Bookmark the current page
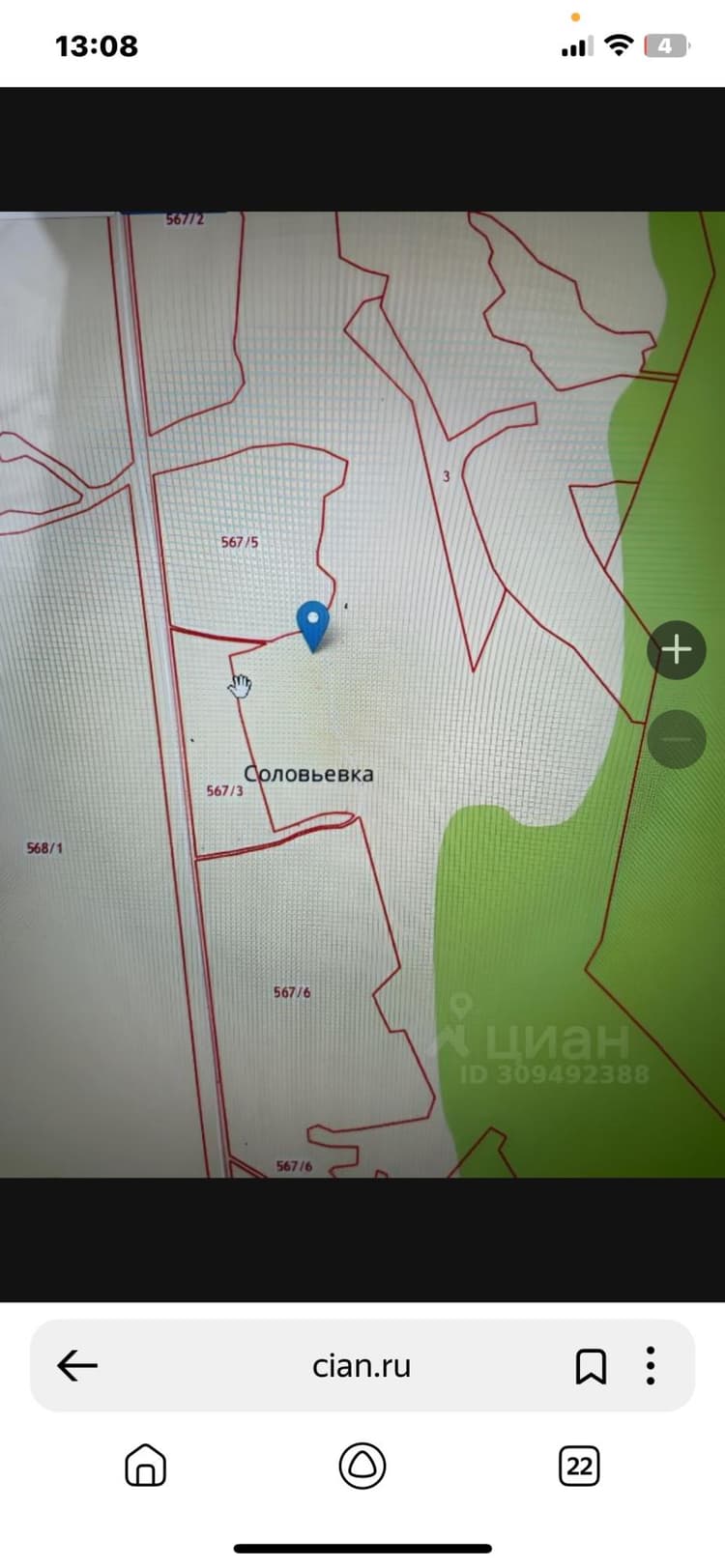Screen dimensions: 725x1568 (591, 1366)
